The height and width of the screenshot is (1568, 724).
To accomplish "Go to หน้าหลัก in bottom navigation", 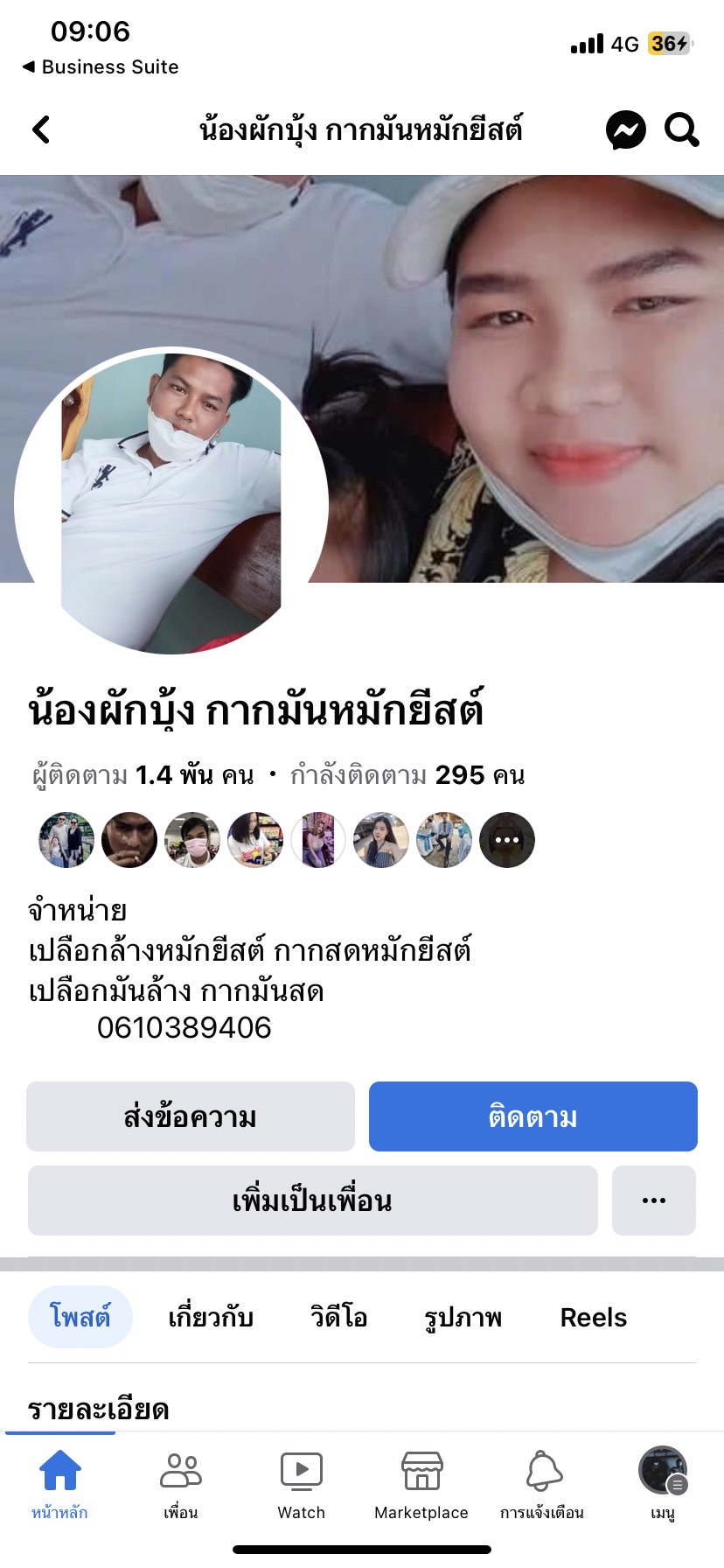I will 59,1484.
